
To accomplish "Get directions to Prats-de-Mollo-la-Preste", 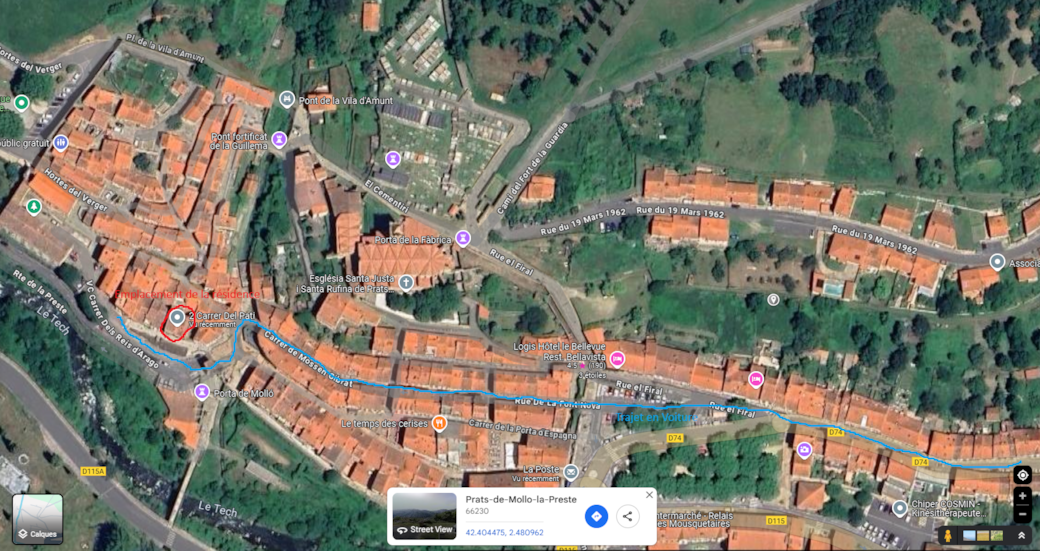I will click(596, 516).
